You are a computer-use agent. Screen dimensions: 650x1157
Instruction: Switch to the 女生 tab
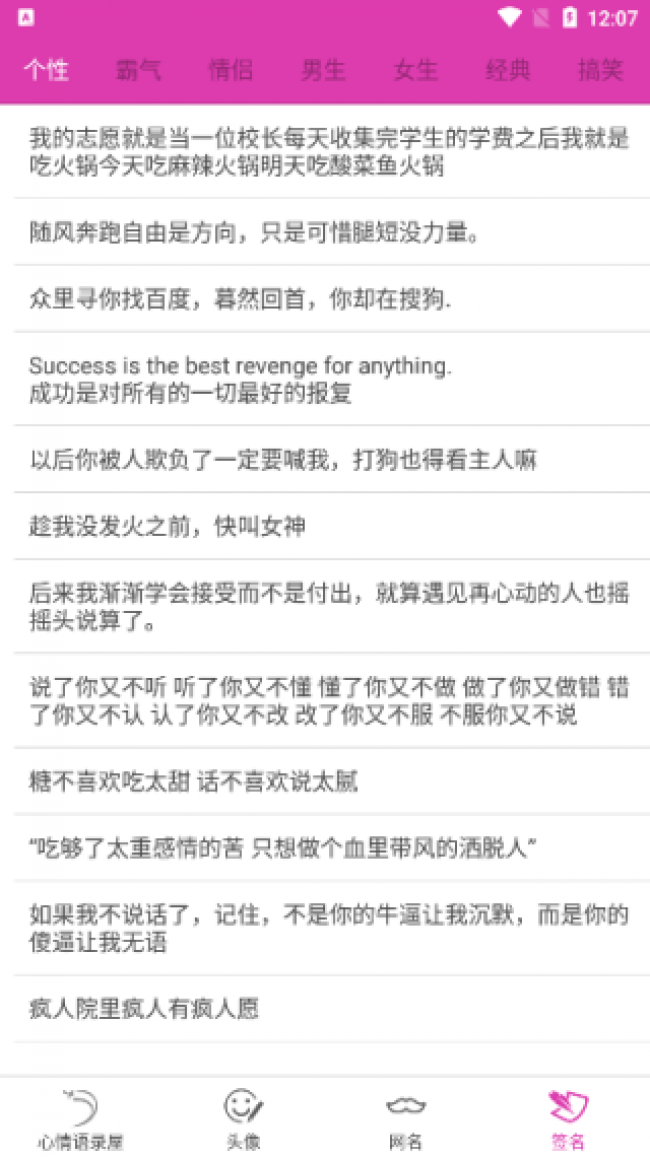(416, 70)
